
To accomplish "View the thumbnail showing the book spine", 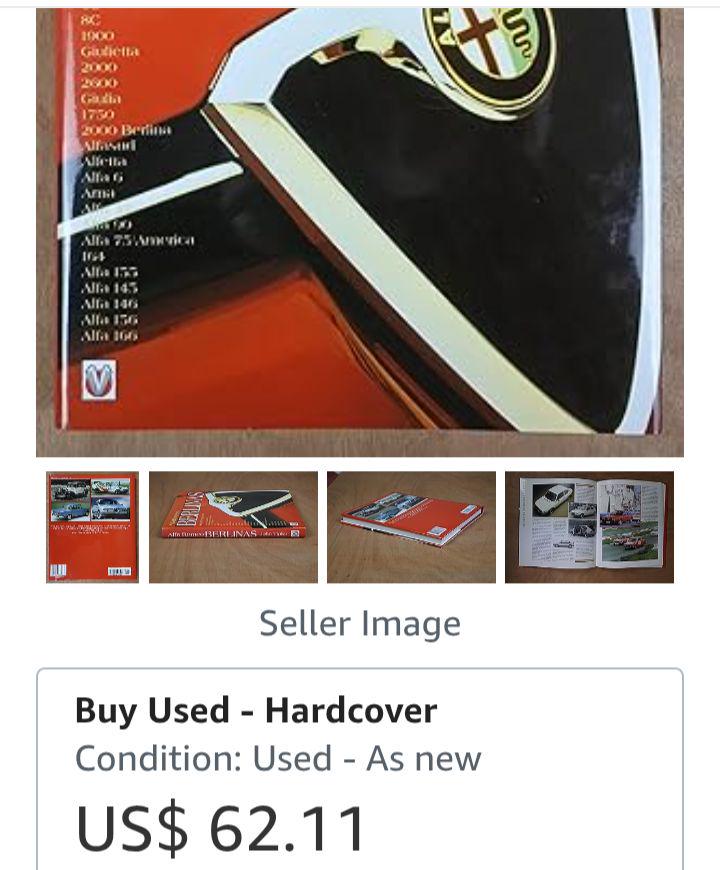I will point(233,527).
